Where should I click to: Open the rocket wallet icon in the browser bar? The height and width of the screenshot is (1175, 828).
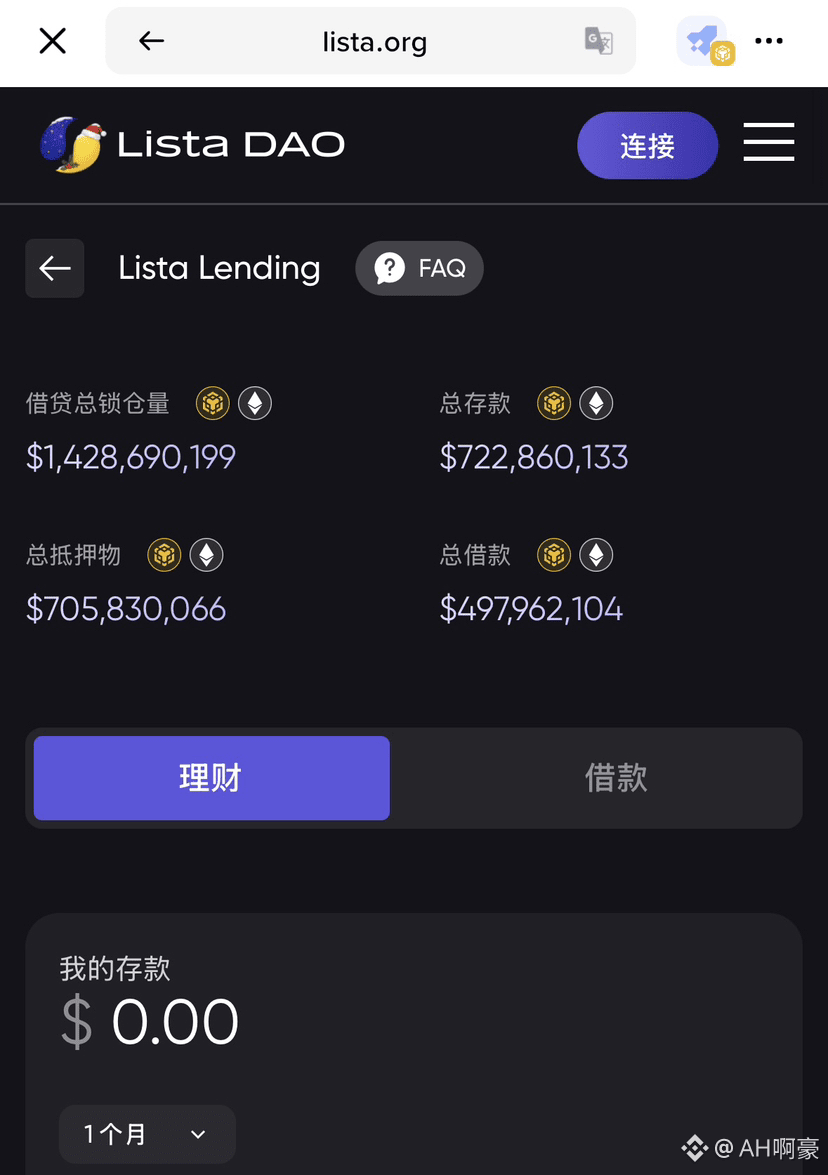tap(704, 42)
